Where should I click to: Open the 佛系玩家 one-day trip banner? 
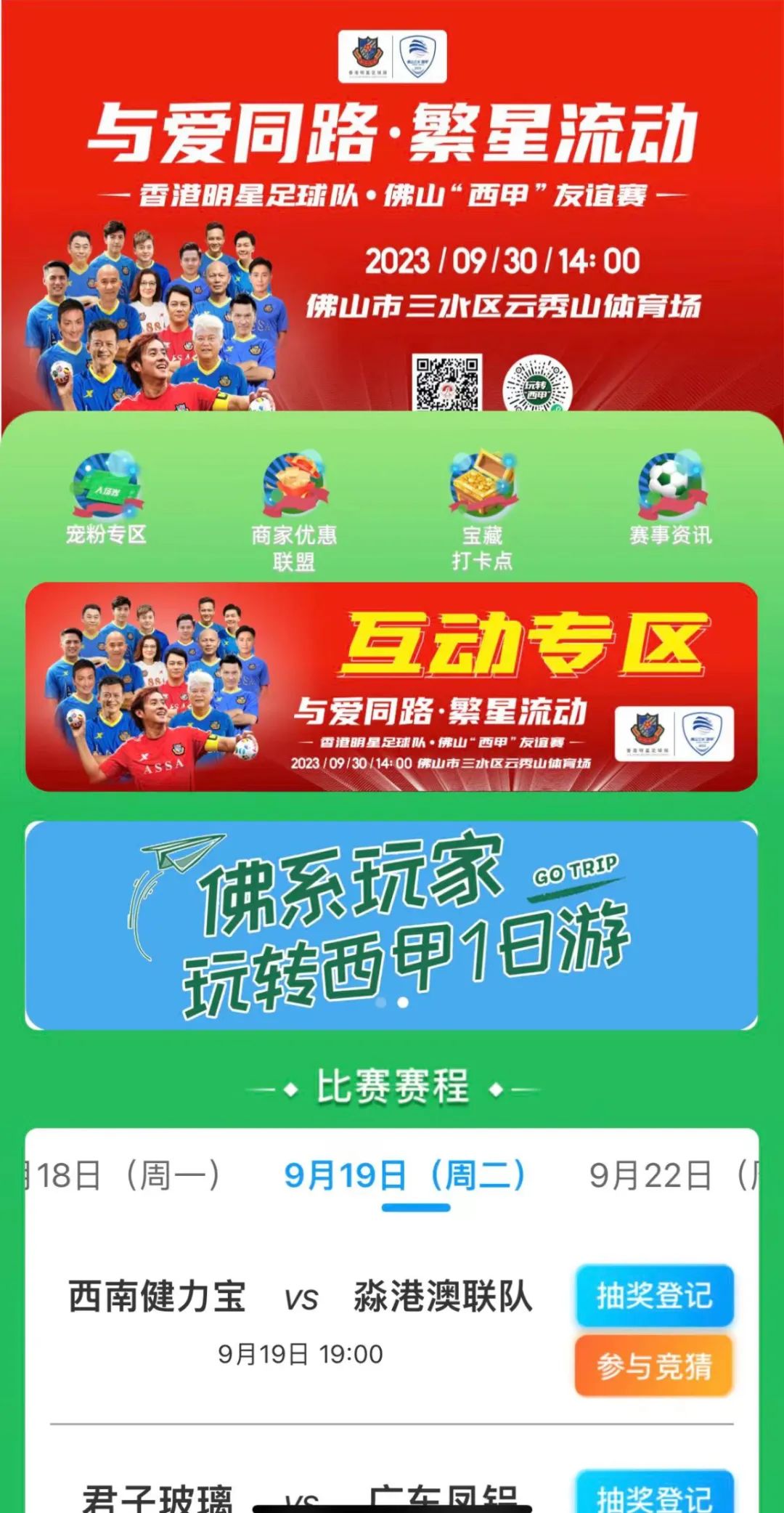click(391, 925)
